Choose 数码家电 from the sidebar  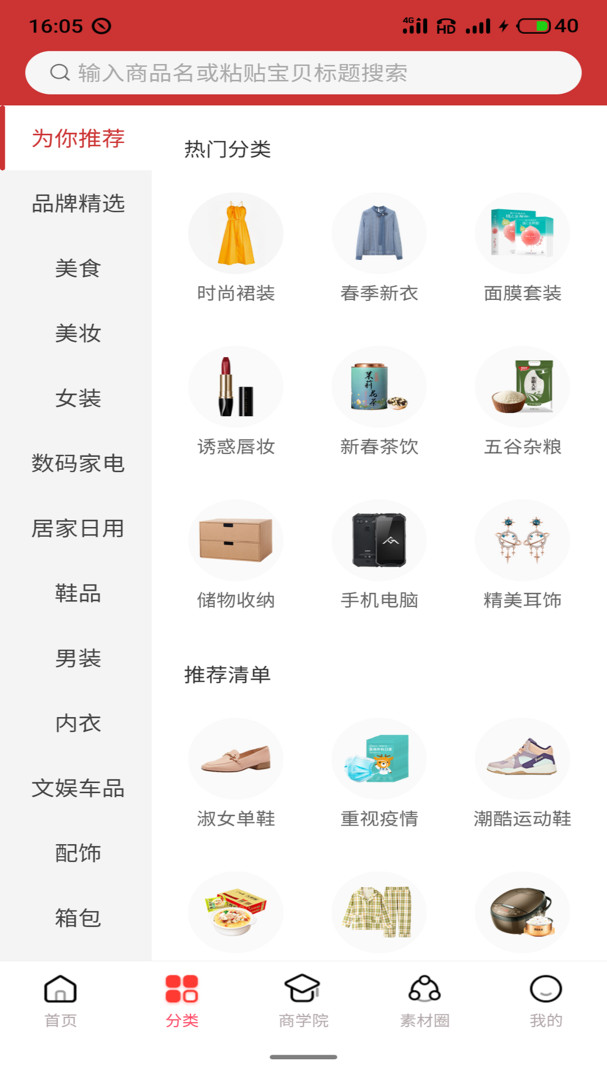78,464
